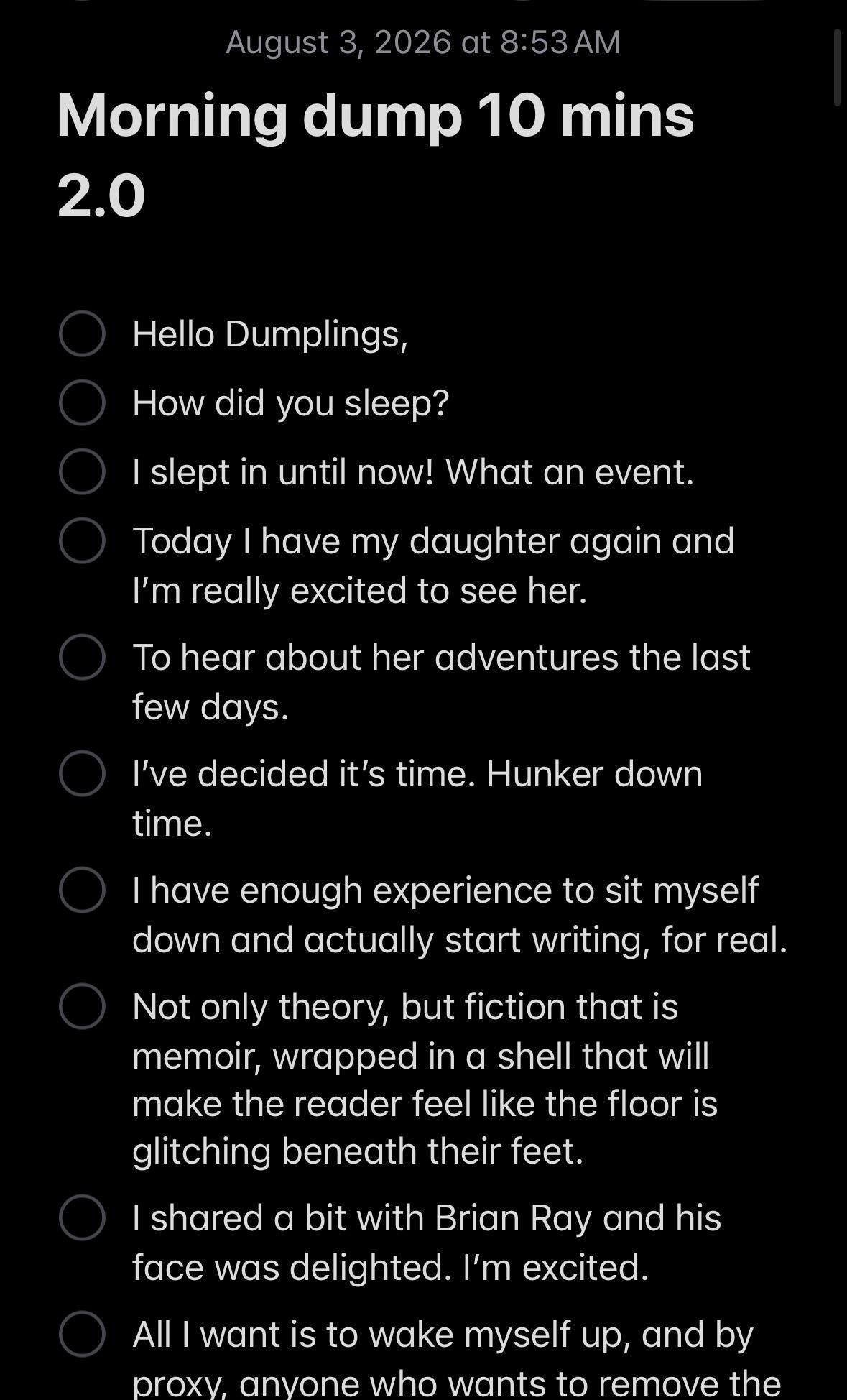This screenshot has width=847, height=1400.
Task: Mark 'How did you sleep?' as done
Action: point(82,402)
